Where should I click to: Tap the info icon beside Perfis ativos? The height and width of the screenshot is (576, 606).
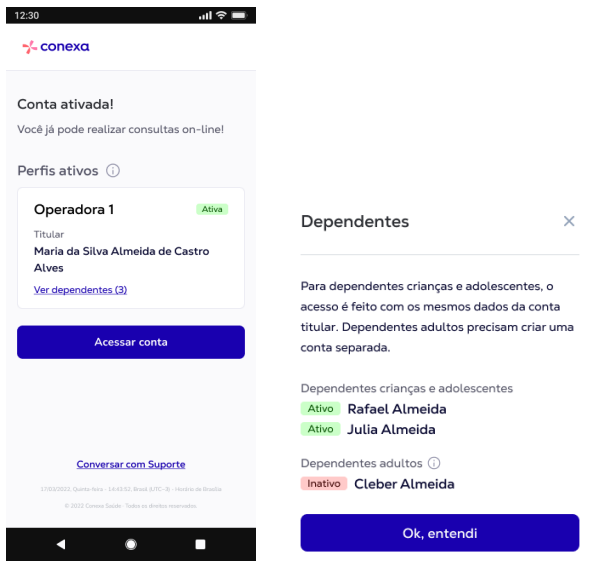tap(113, 171)
